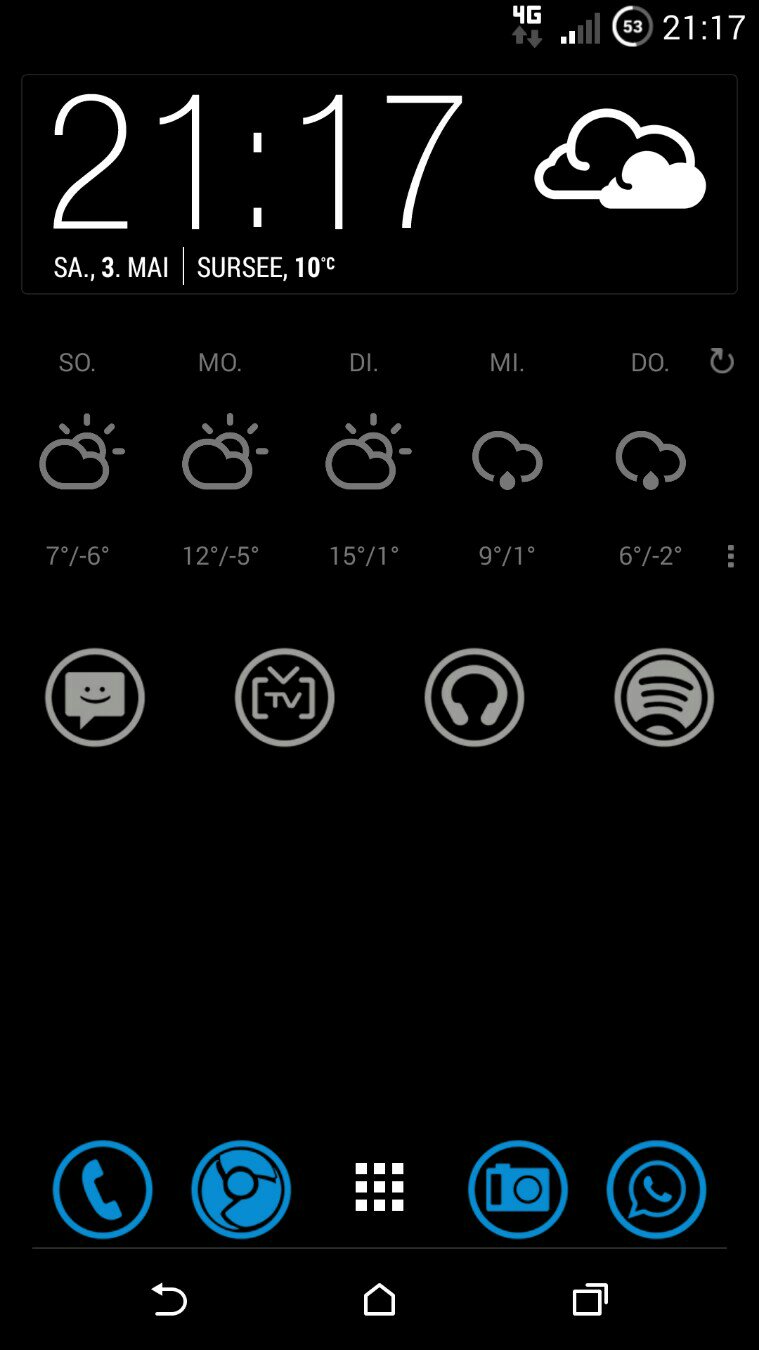Launch the TV app

pos(284,697)
